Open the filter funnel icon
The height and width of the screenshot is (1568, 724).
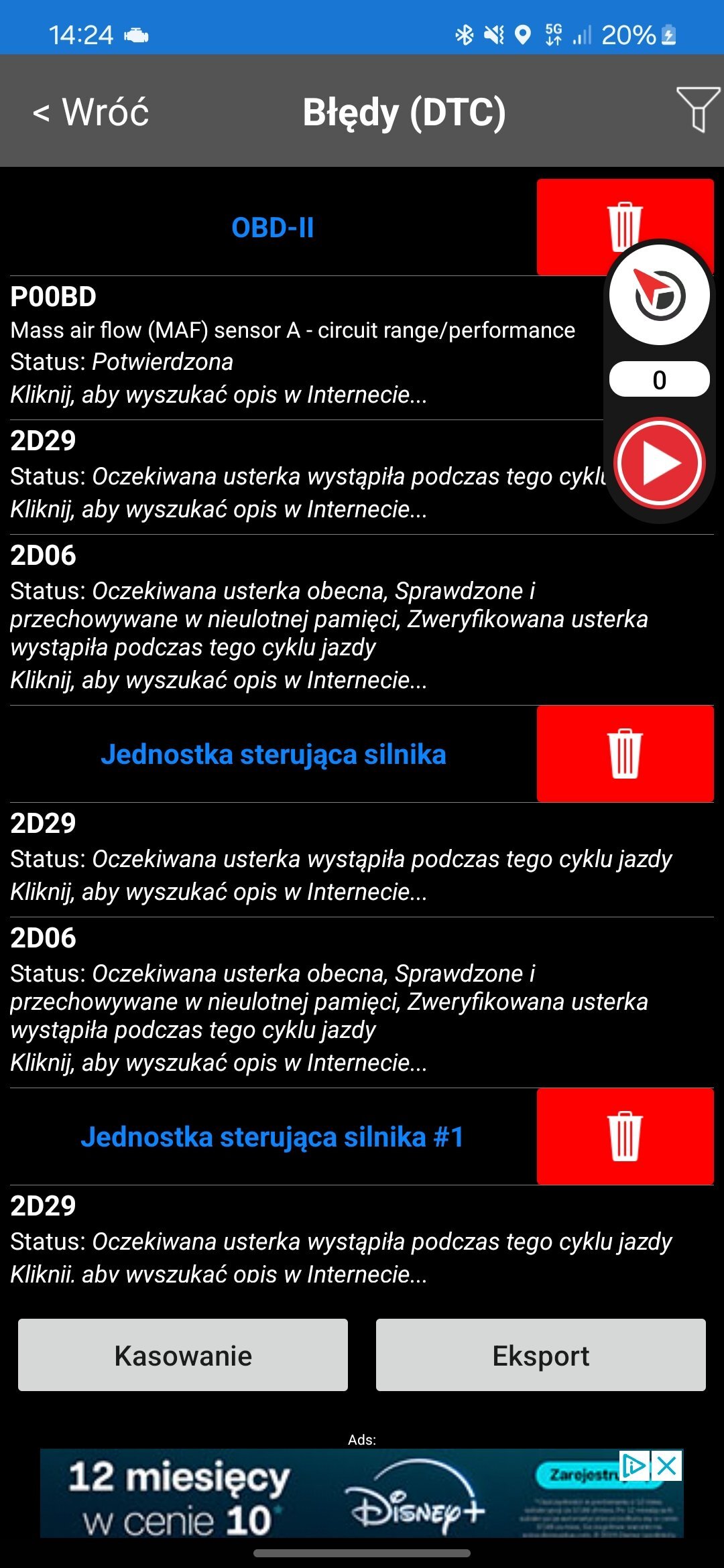[x=697, y=109]
